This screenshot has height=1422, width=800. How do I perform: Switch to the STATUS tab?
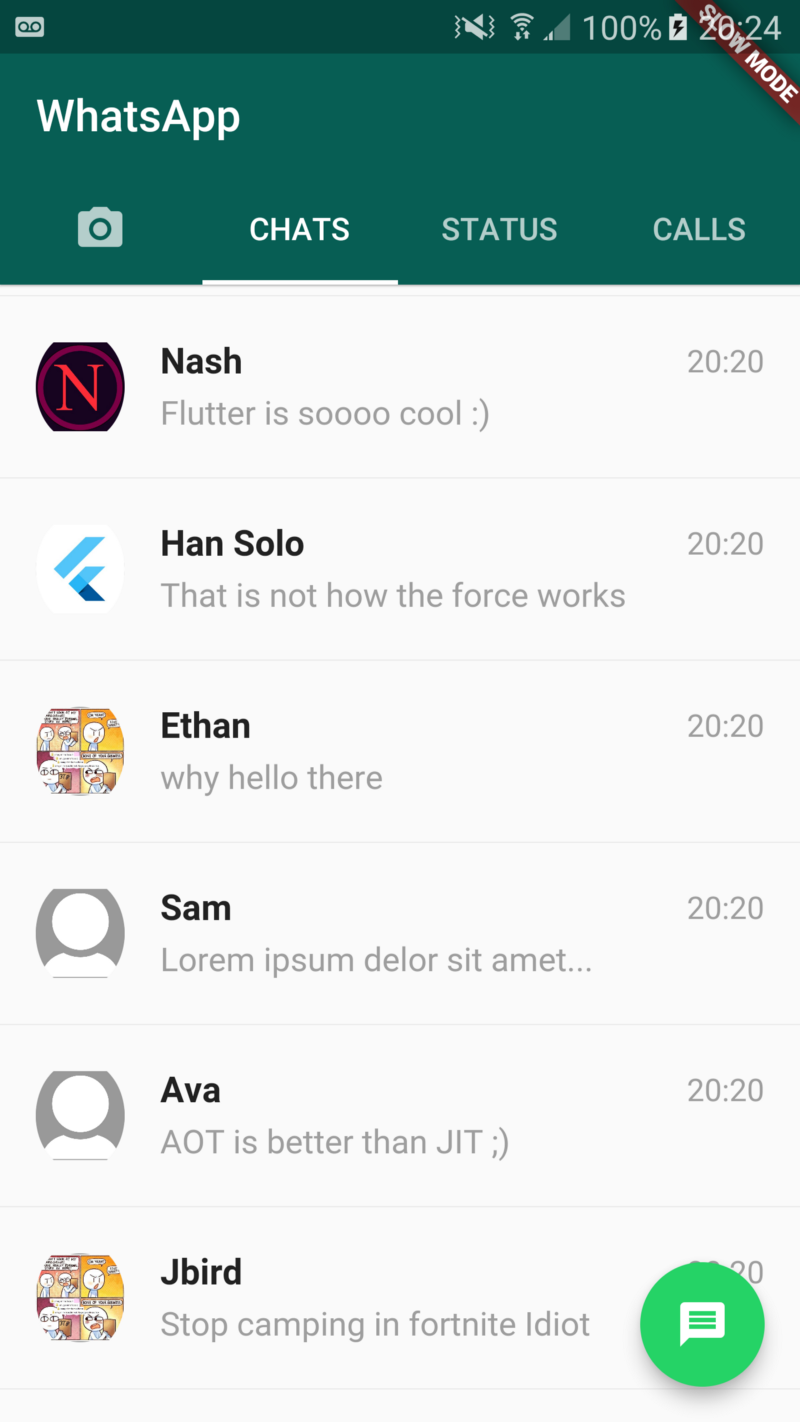pos(499,229)
